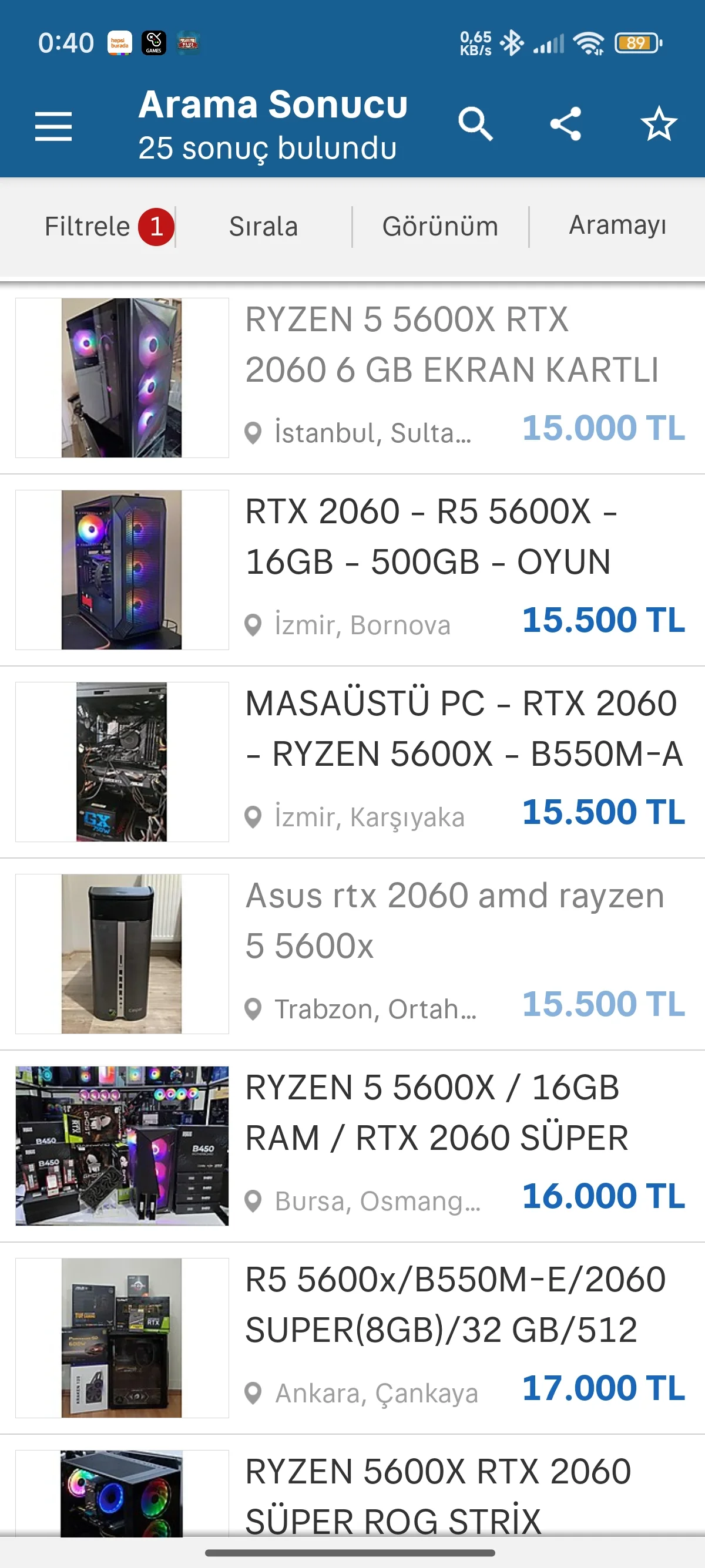Open the hamburger drawer menu
Screen dimensions: 705x1568
click(x=53, y=126)
